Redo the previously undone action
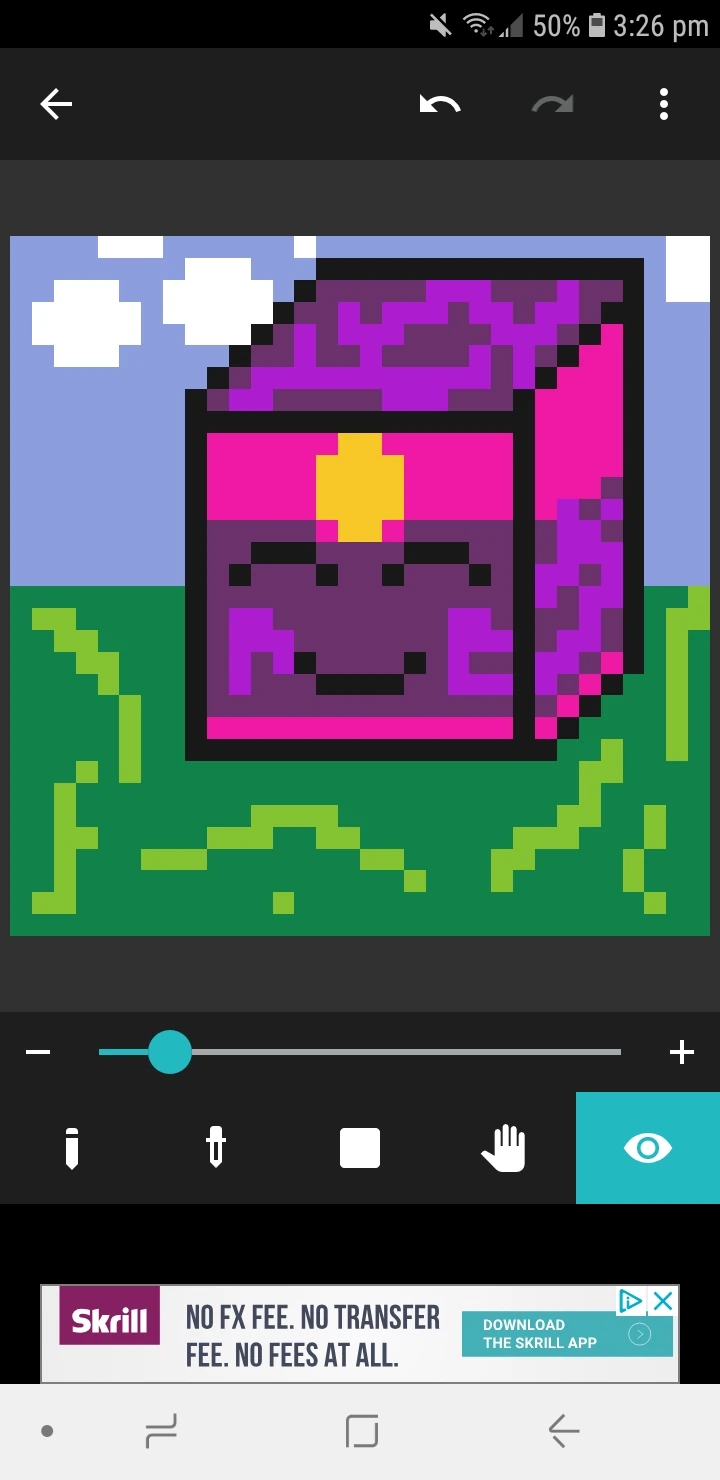720x1480 pixels. tap(552, 103)
